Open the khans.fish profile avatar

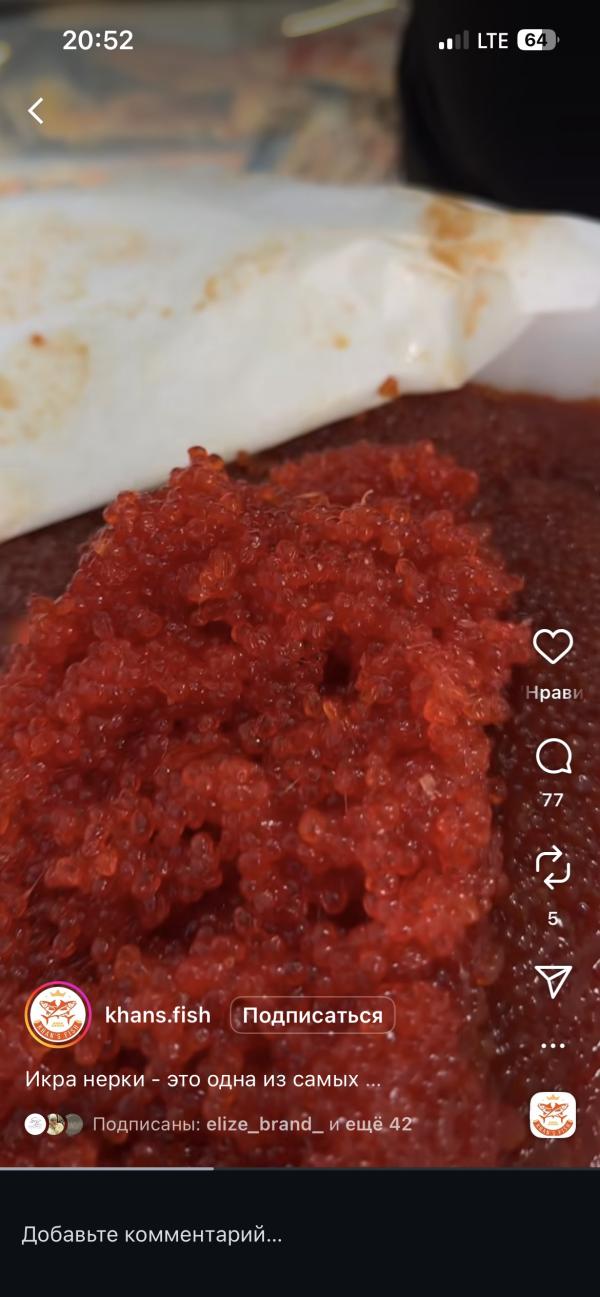58,1016
